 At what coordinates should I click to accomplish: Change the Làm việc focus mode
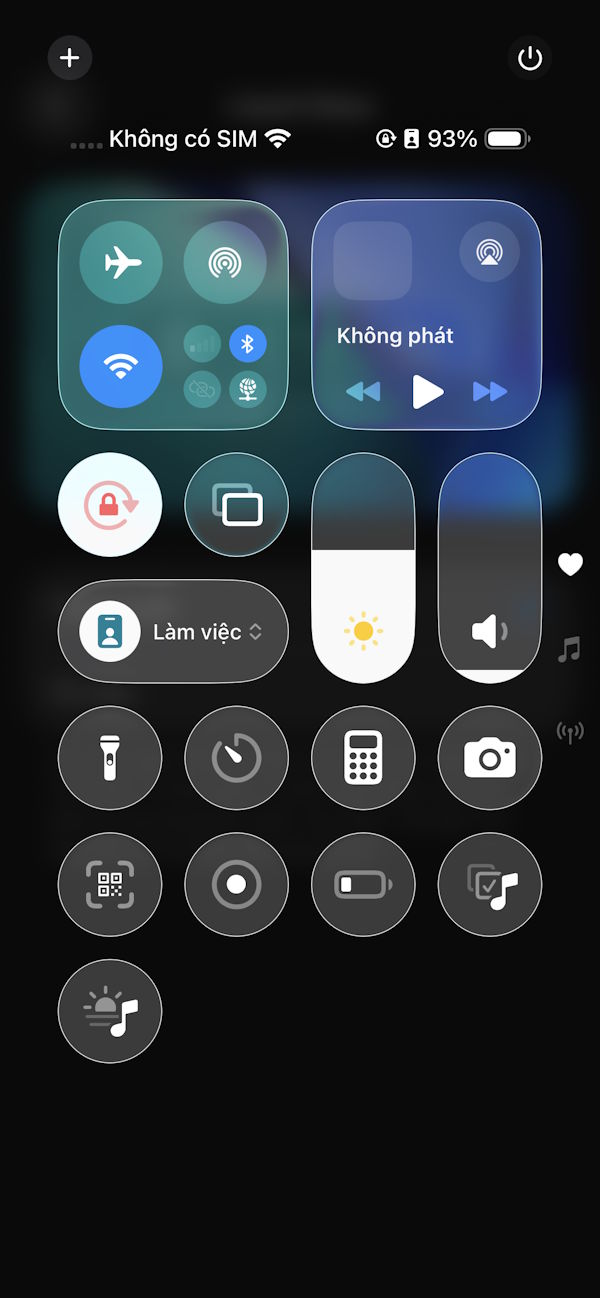click(x=173, y=632)
